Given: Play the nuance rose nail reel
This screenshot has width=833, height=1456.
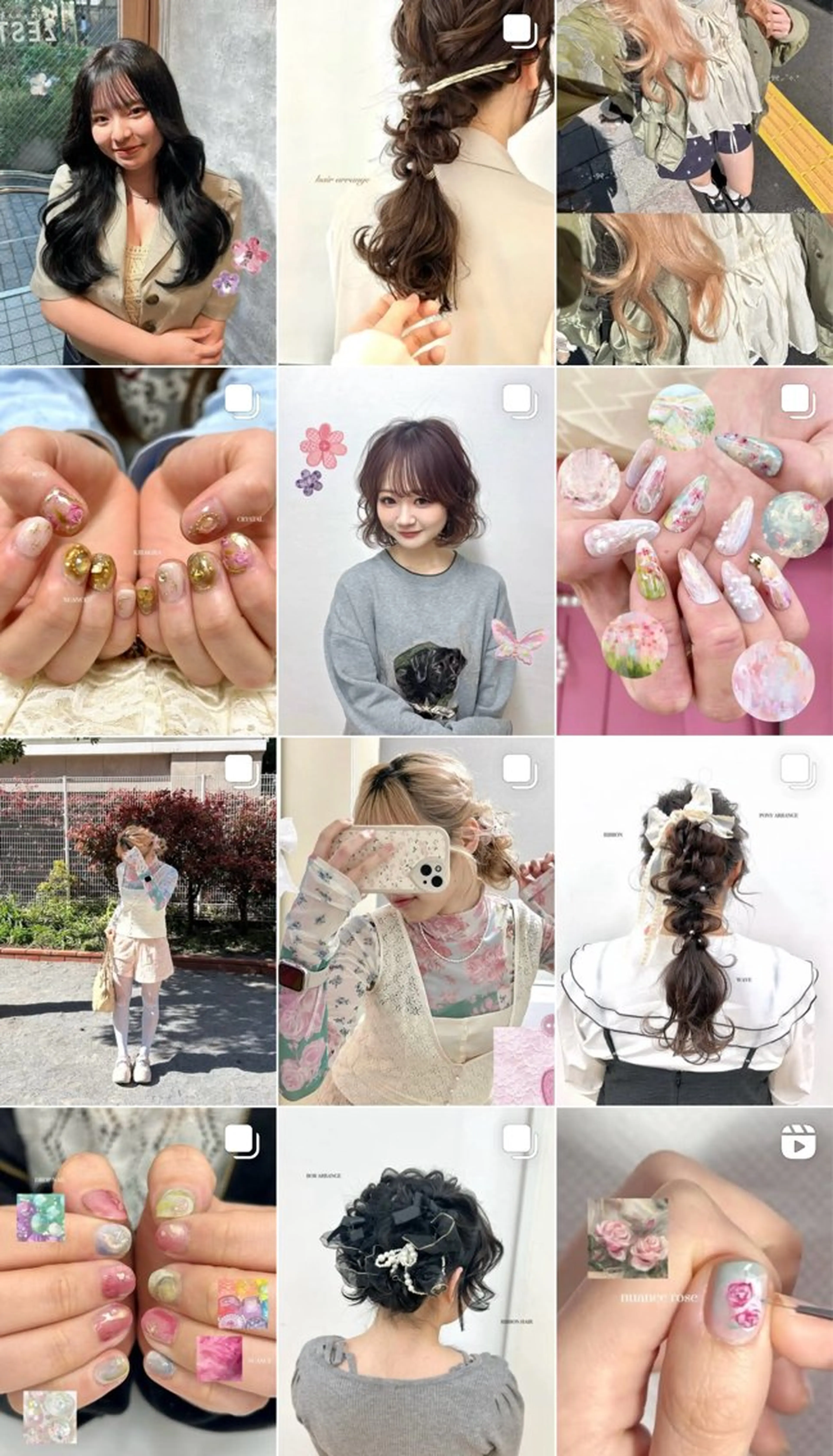Looking at the screenshot, I should click(x=695, y=1282).
